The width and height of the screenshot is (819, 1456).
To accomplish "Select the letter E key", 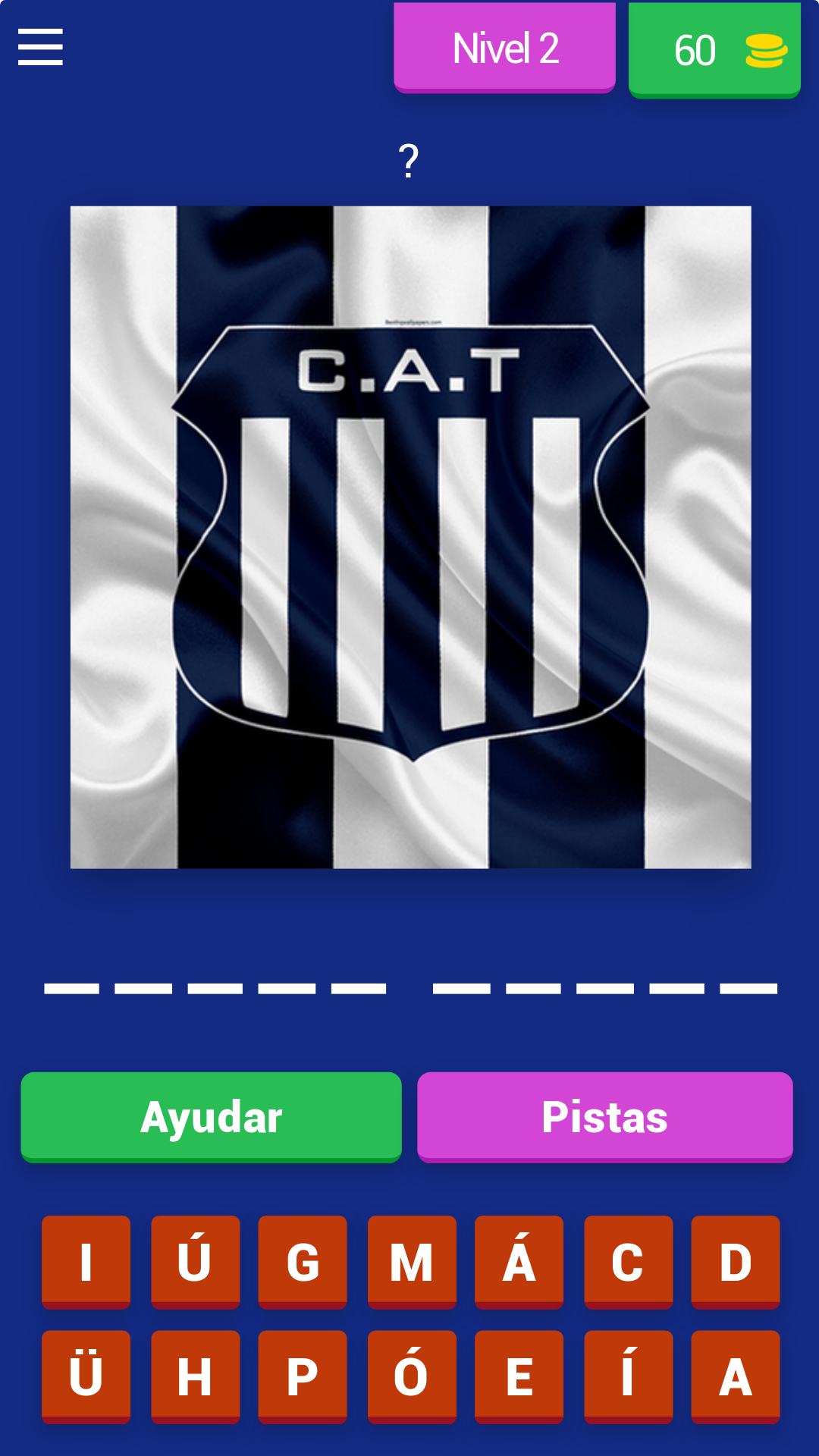I will pos(519,1376).
